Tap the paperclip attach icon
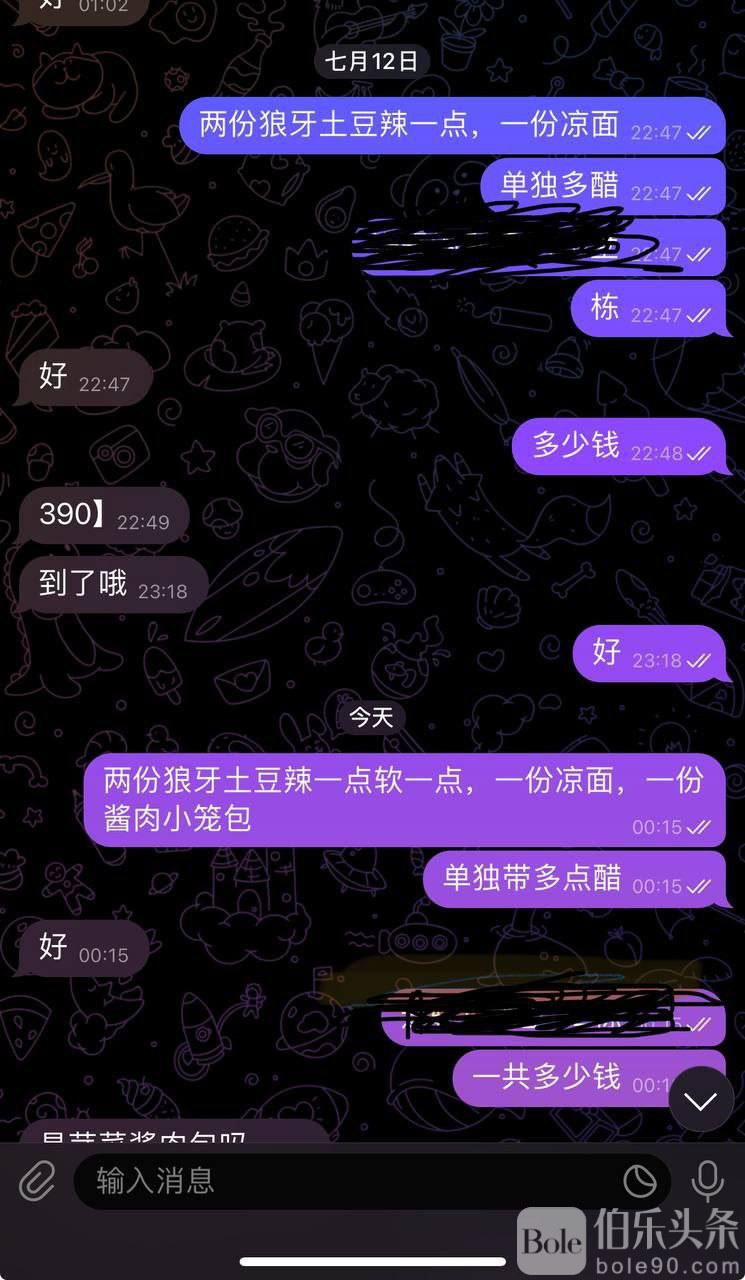 coord(37,1182)
